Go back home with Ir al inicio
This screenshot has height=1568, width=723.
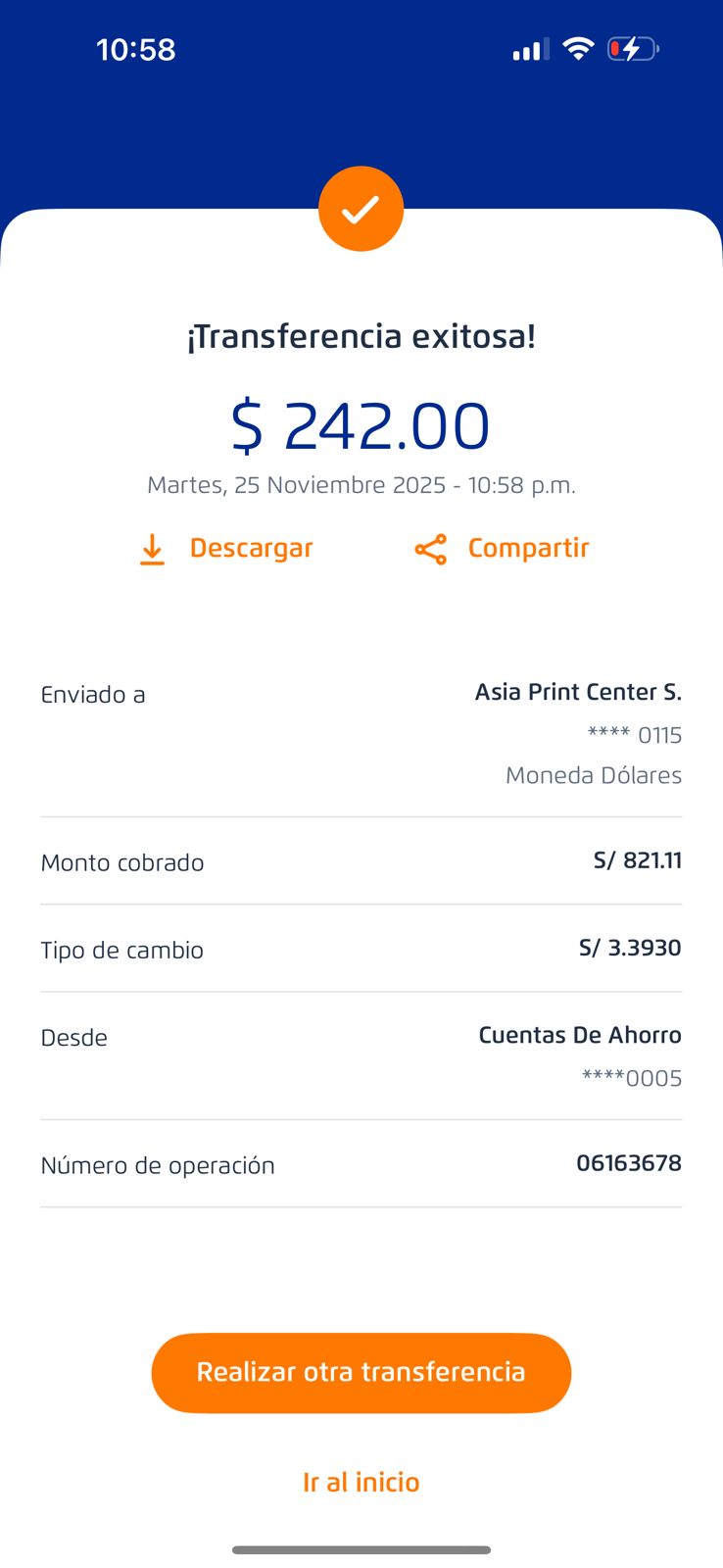point(361,1482)
